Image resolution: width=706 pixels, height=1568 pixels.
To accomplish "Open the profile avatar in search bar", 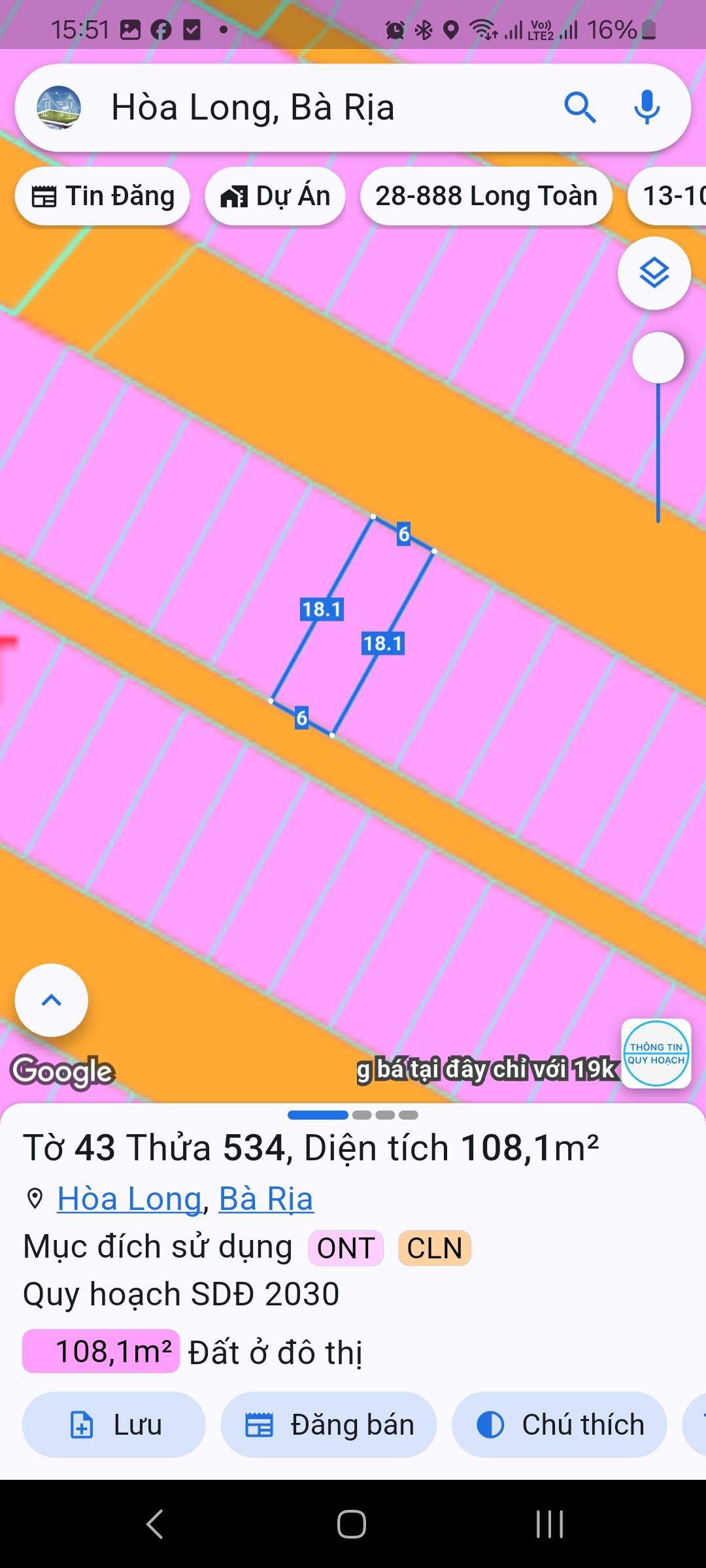I will (59, 108).
